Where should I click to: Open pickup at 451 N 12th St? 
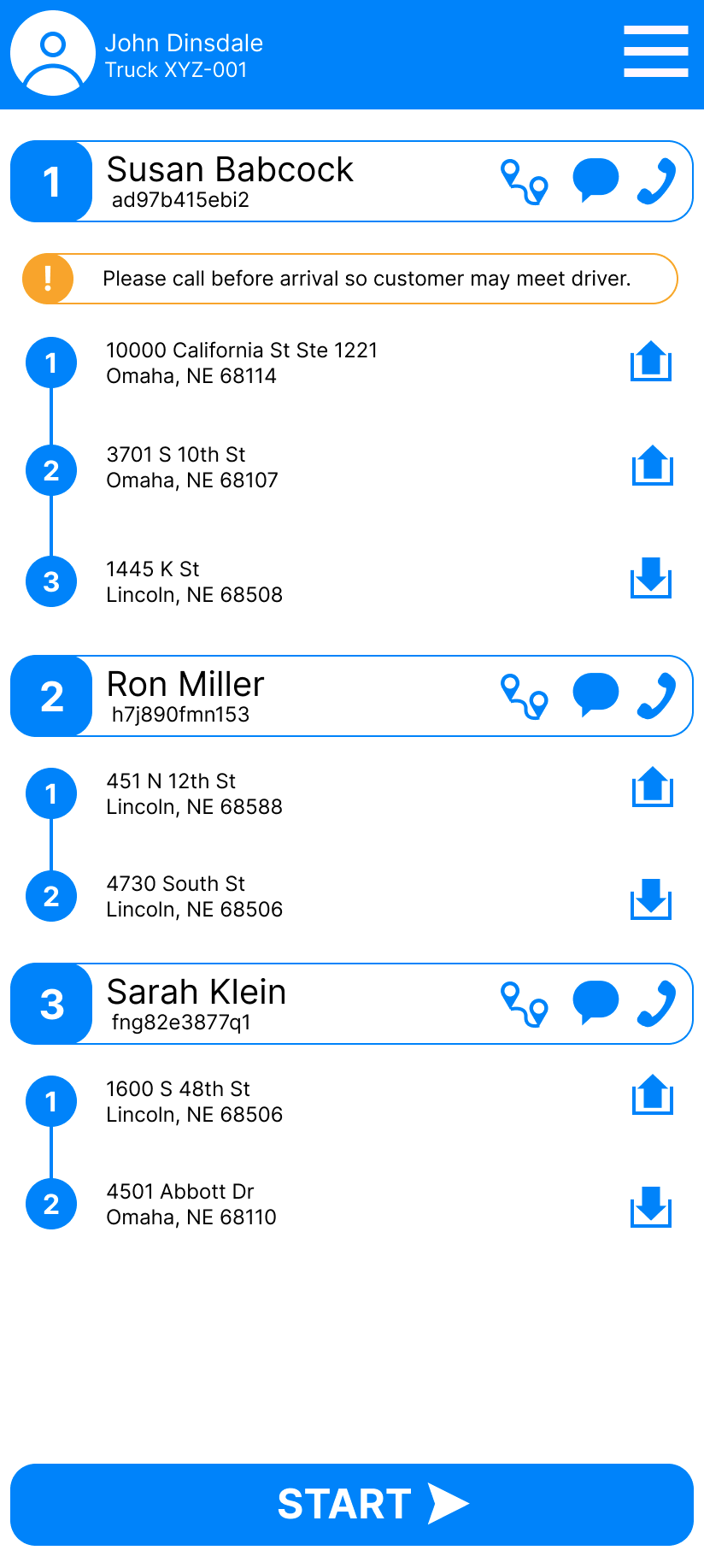[653, 787]
